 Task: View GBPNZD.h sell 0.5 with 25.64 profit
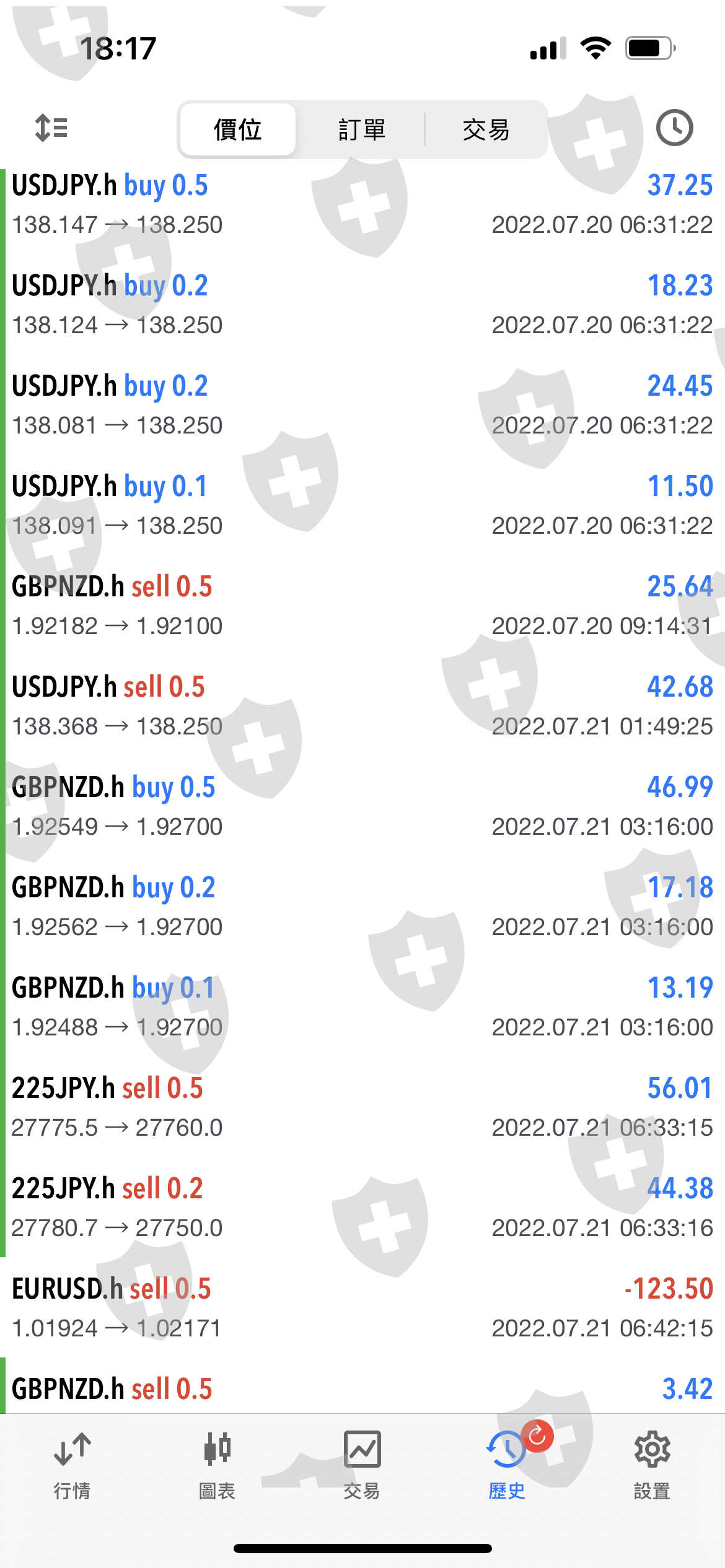point(362,606)
